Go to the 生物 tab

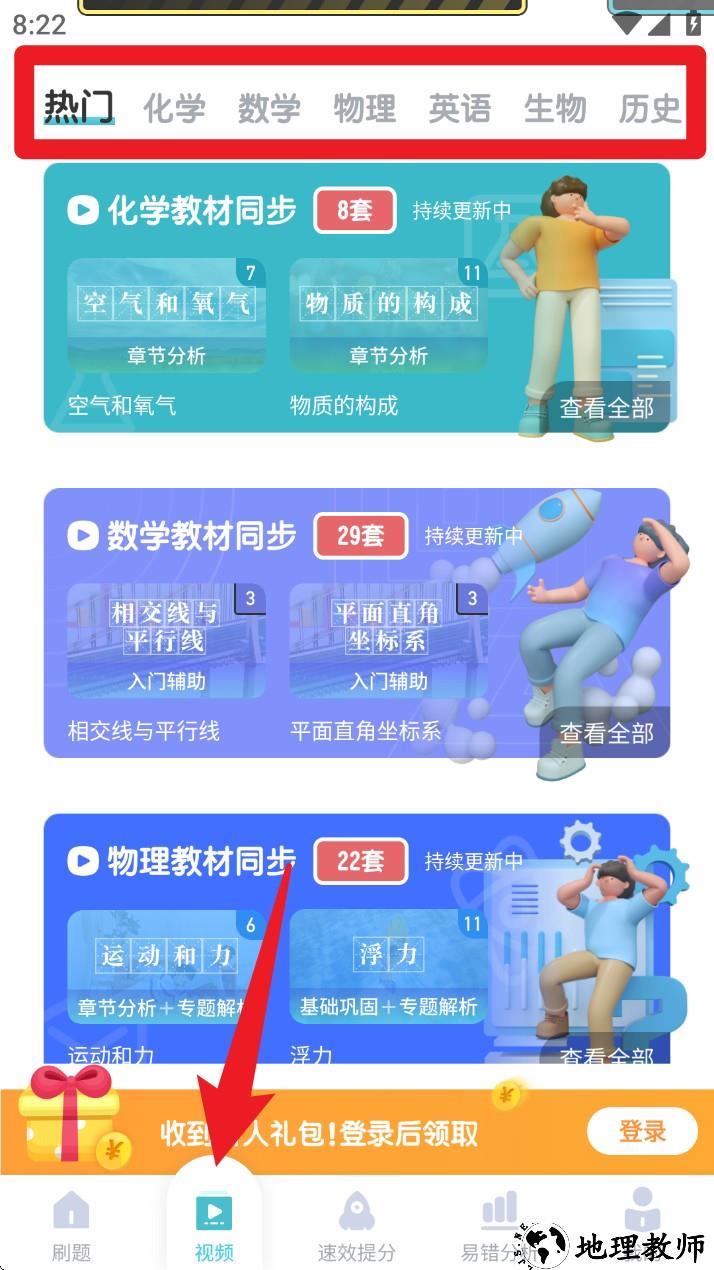click(554, 108)
